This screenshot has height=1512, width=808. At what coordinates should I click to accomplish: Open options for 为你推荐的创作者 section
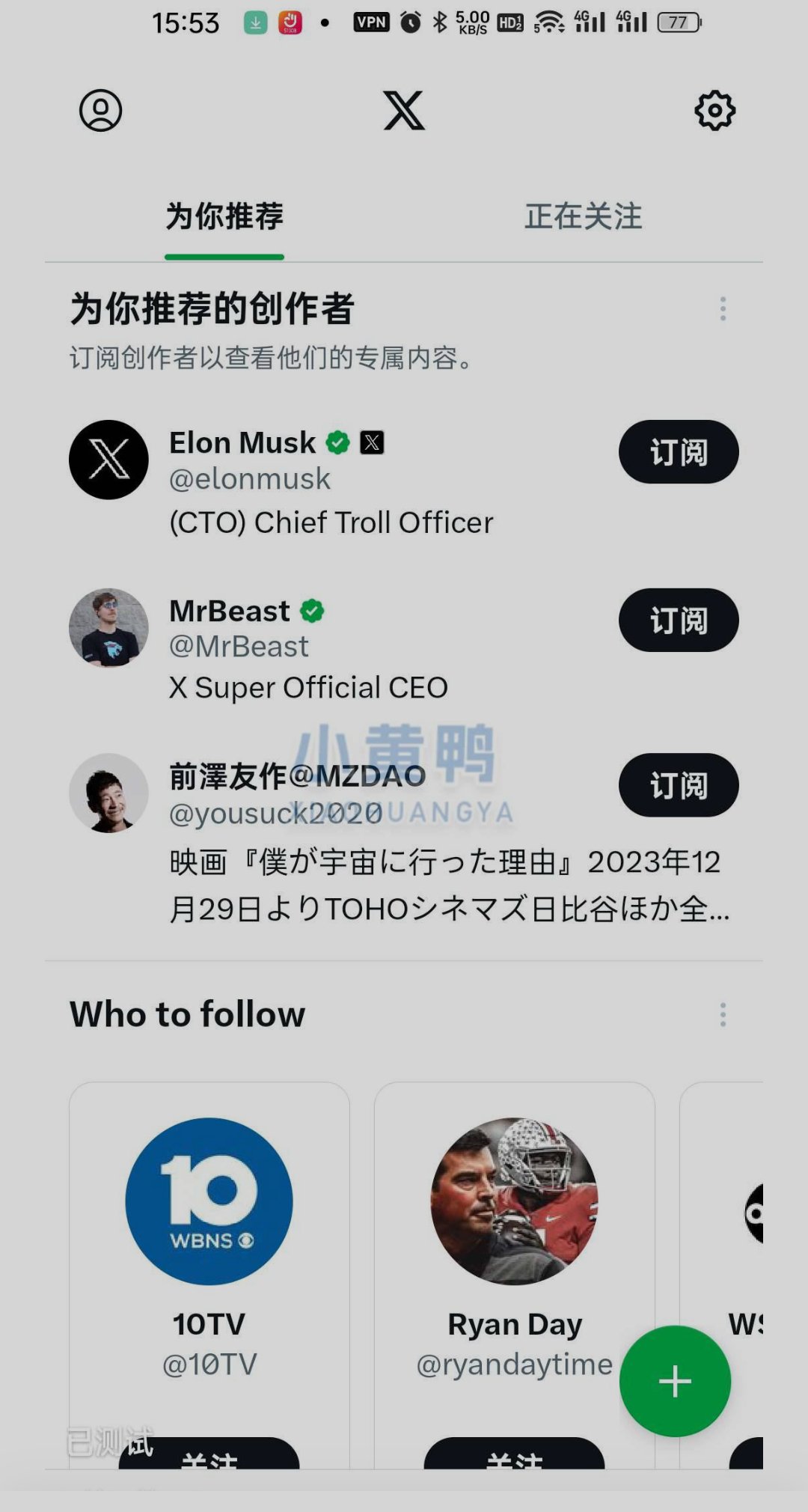pos(723,308)
